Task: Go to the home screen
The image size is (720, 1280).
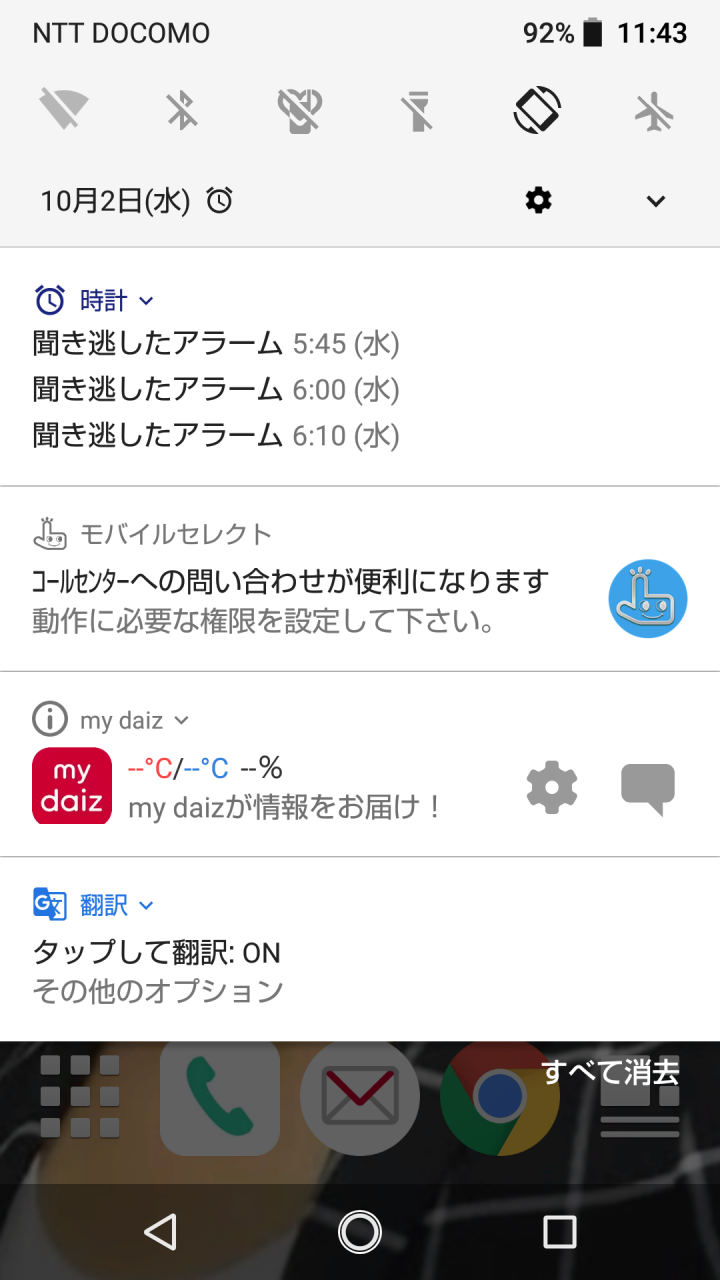Action: coord(360,1232)
